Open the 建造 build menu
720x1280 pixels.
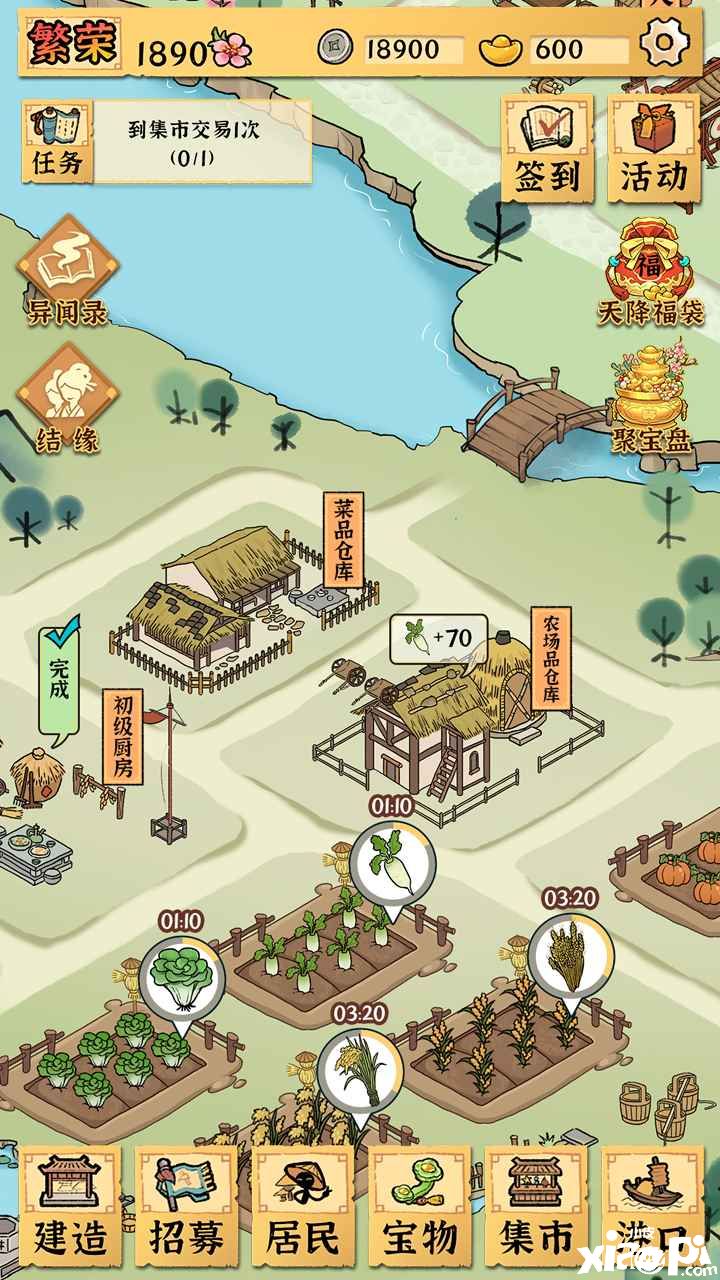(70, 1205)
